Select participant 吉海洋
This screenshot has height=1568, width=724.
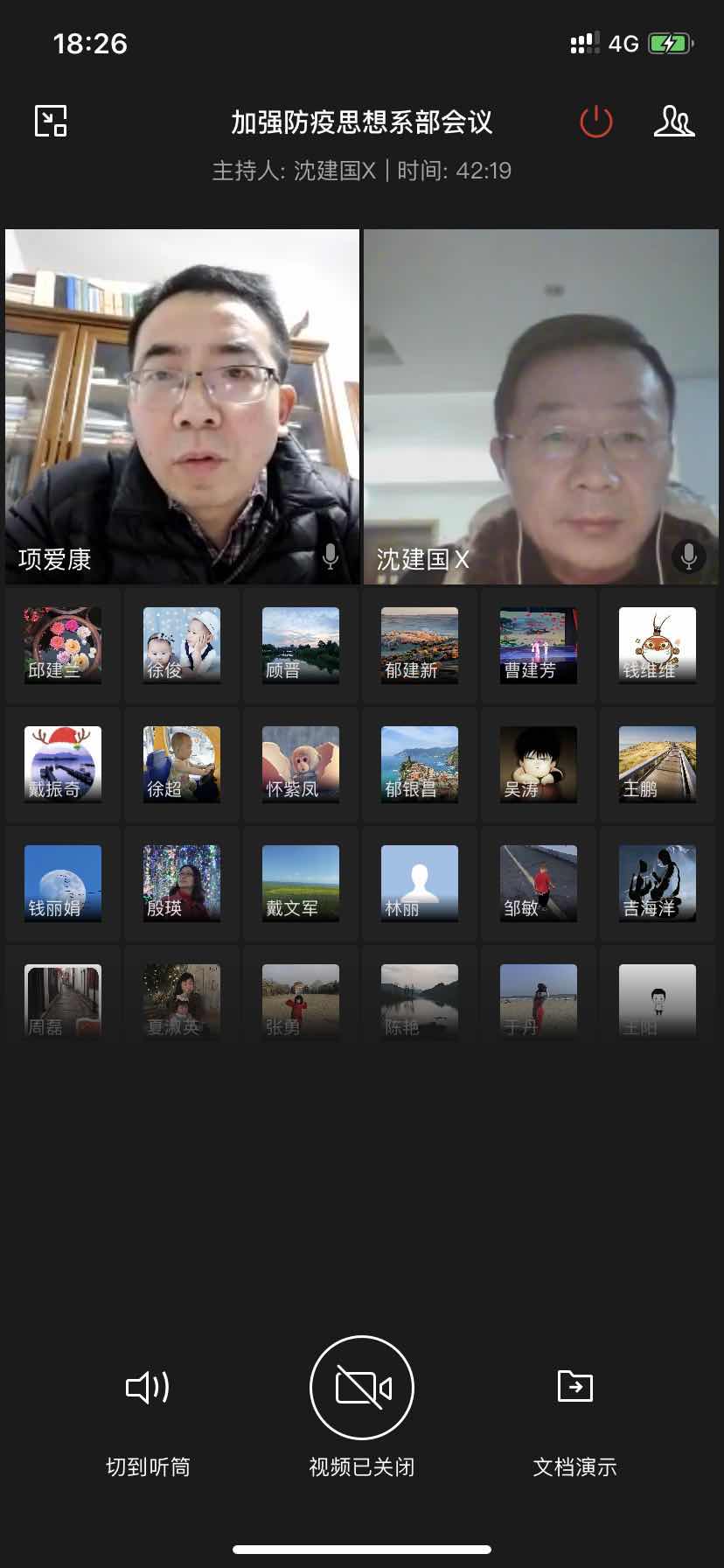coord(658,883)
